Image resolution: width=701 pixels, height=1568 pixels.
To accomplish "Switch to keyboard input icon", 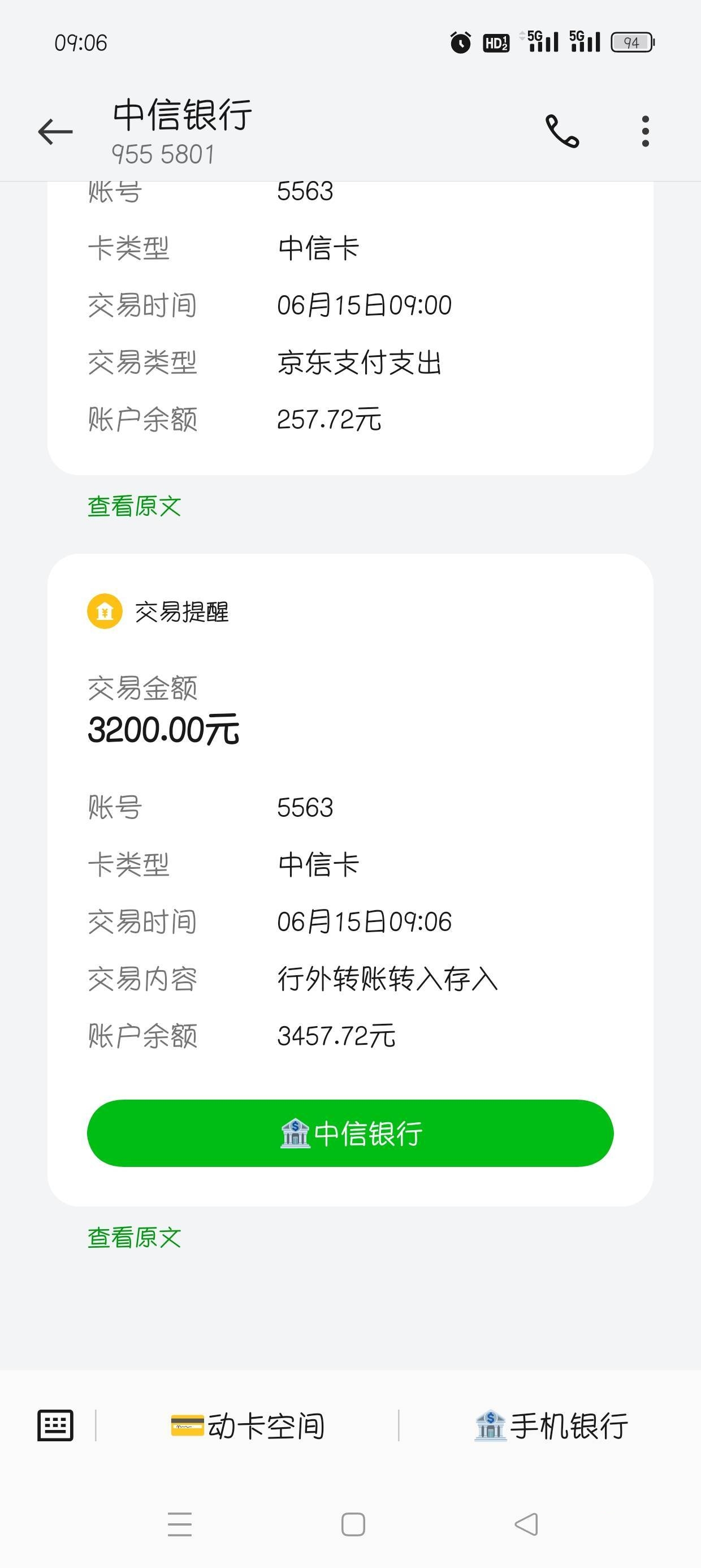I will [x=55, y=1425].
